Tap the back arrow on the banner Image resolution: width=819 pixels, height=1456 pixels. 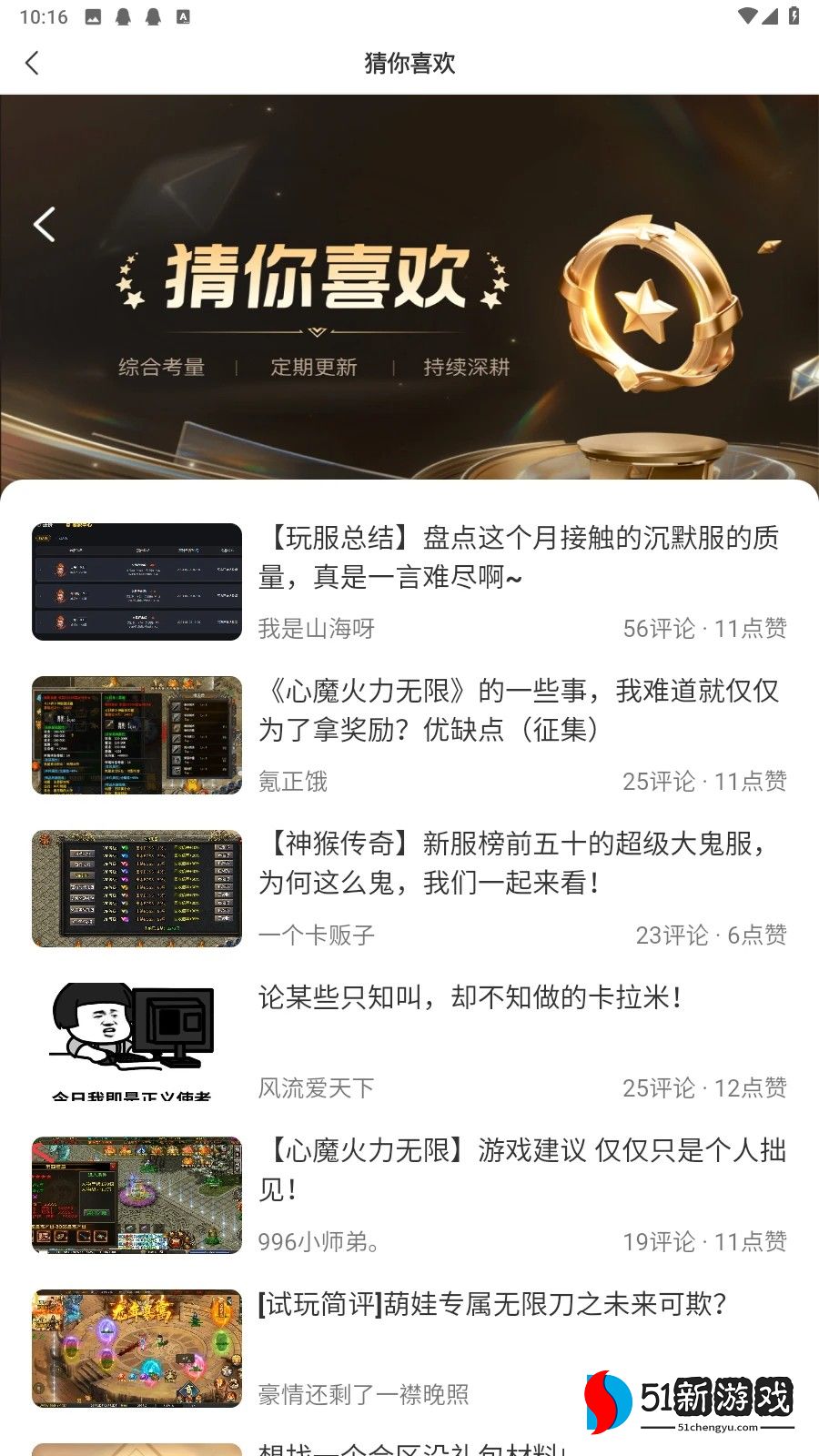coord(45,224)
